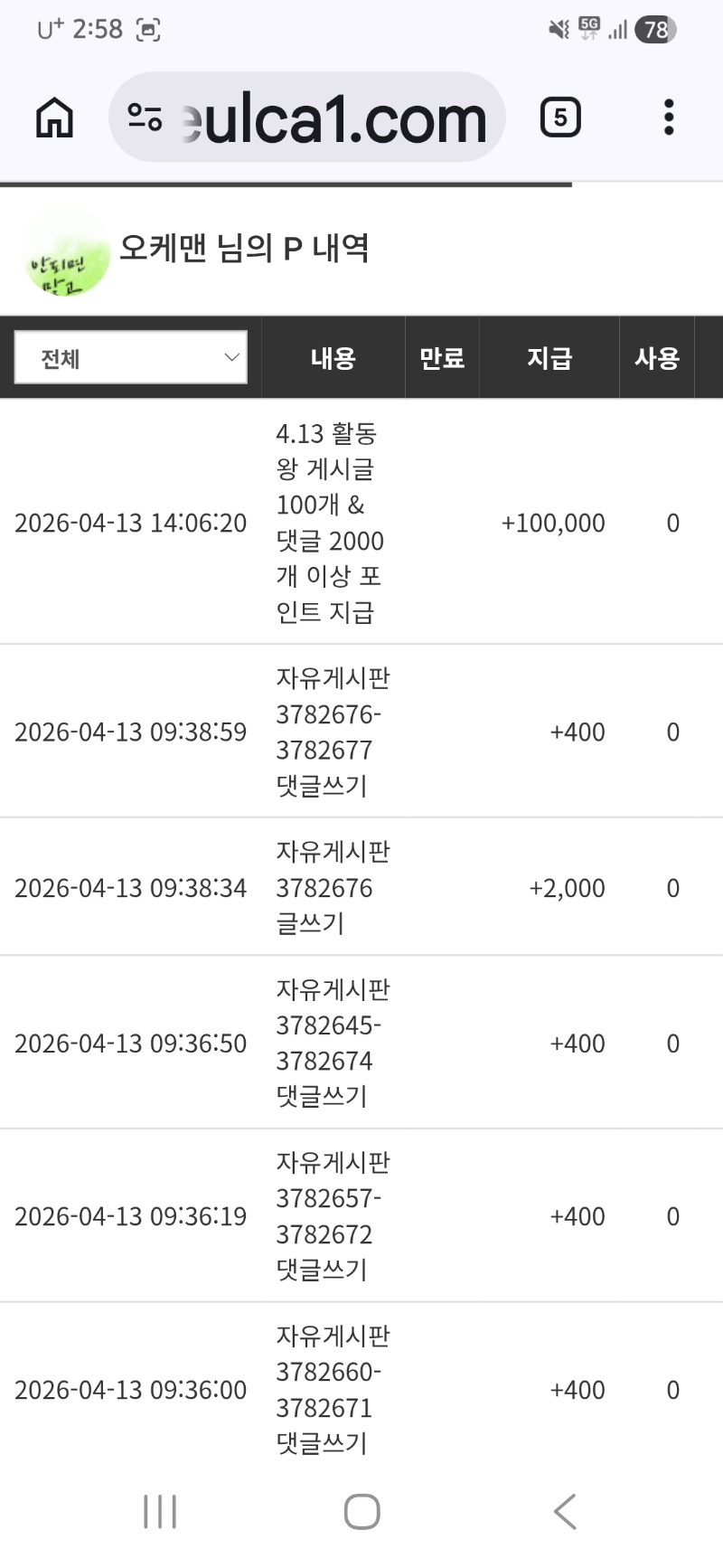Tap the site info icon in address bar
Image resolution: width=723 pixels, height=1568 pixels.
click(x=145, y=118)
